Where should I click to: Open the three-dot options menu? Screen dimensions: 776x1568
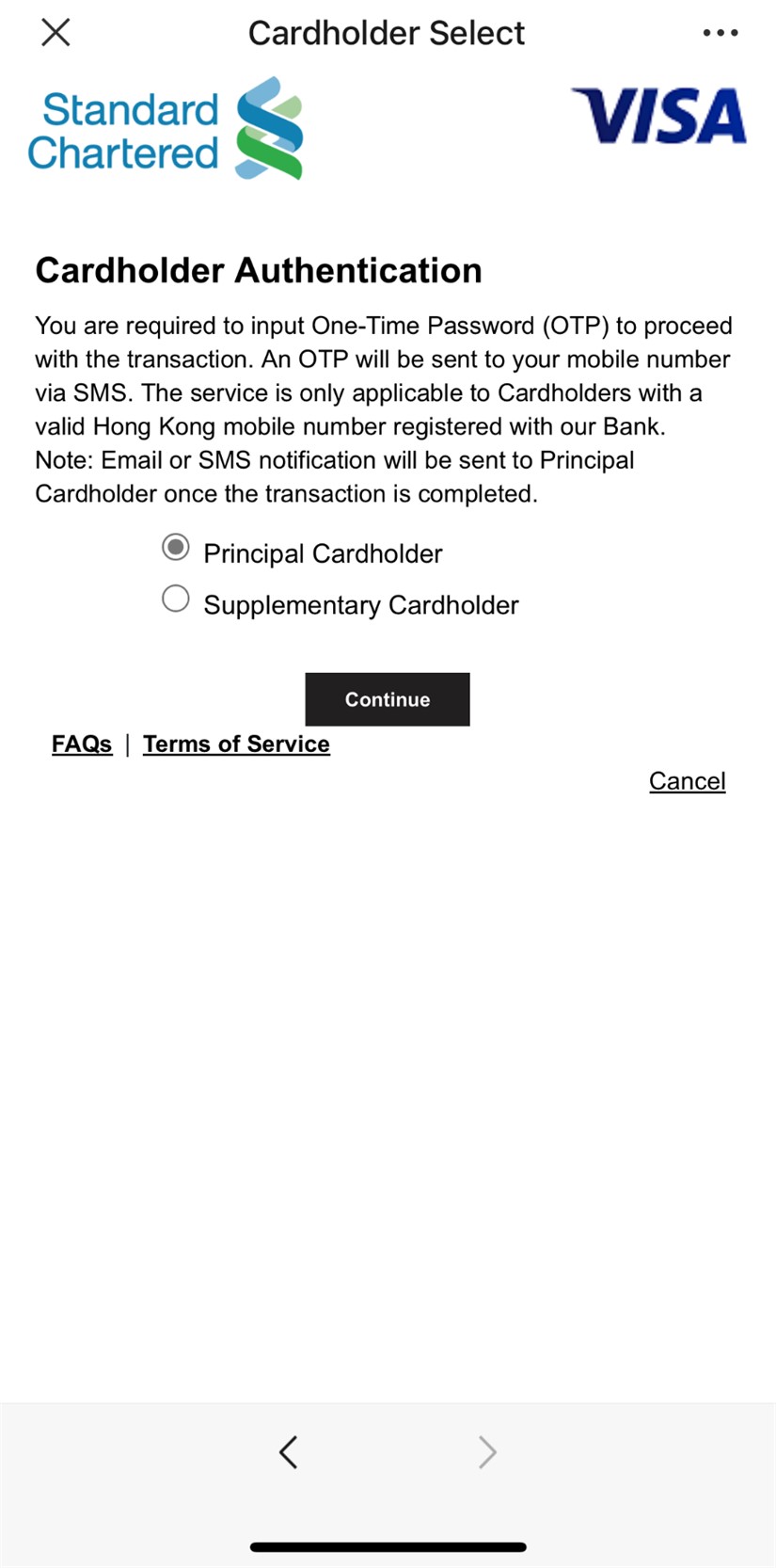tap(720, 32)
